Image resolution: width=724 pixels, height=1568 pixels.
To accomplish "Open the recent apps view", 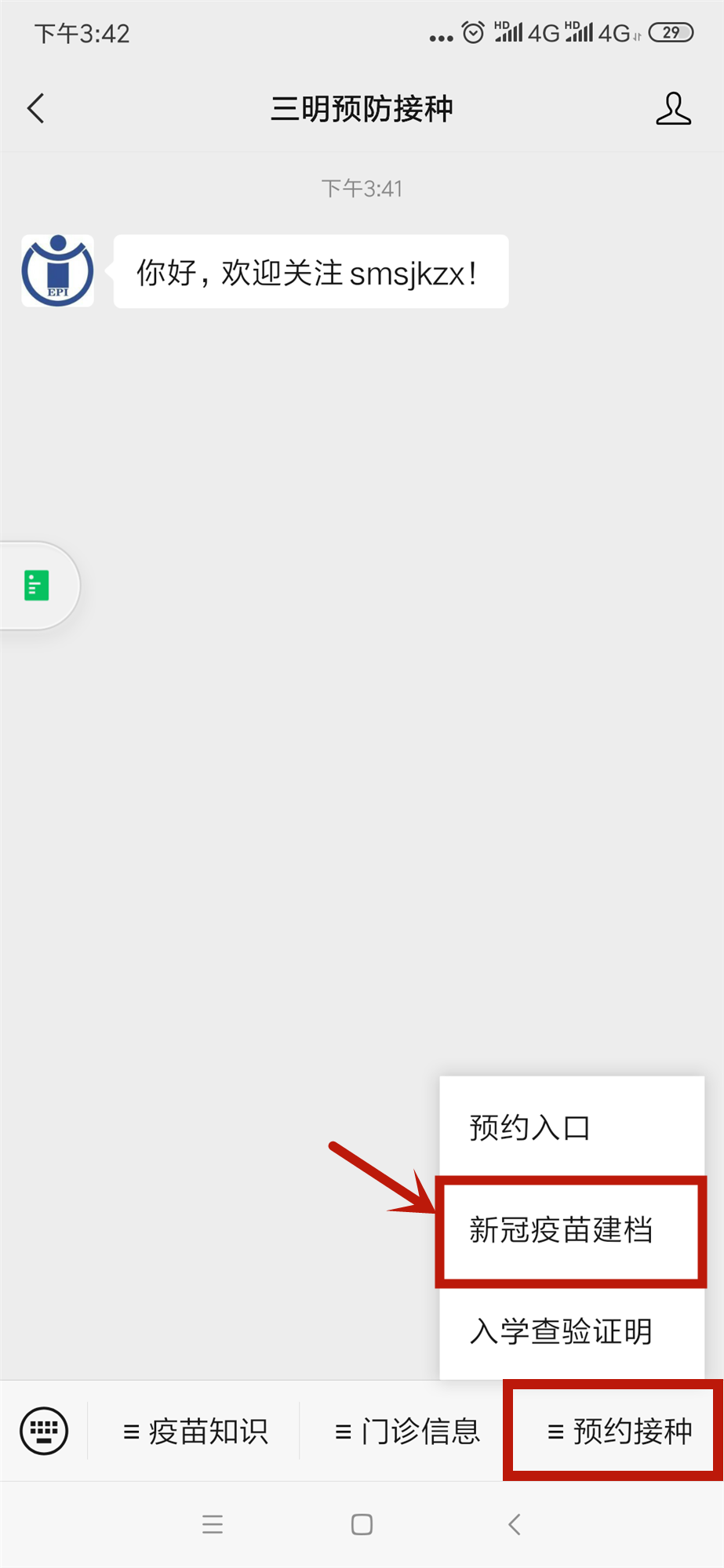I will 213,1524.
